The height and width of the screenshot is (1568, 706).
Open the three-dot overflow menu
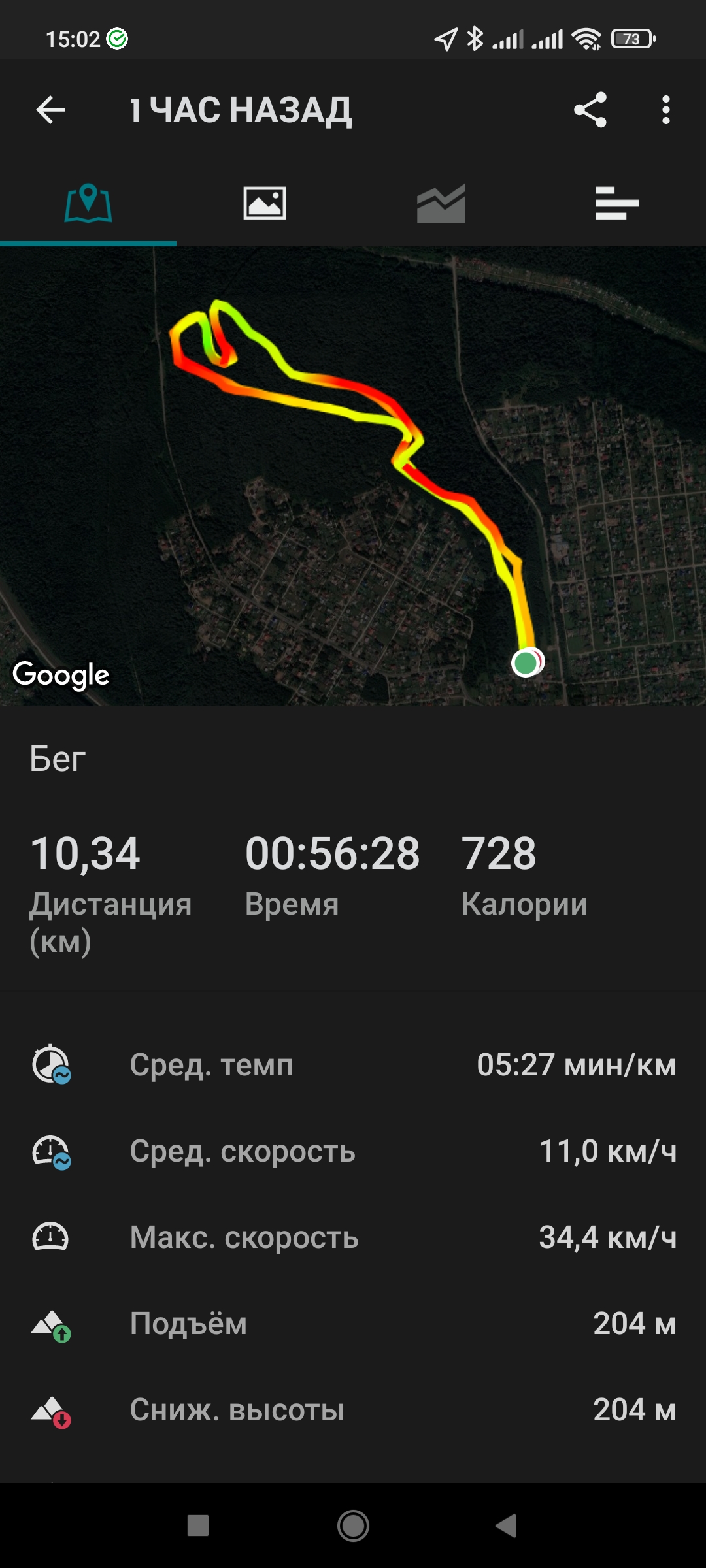(x=665, y=110)
